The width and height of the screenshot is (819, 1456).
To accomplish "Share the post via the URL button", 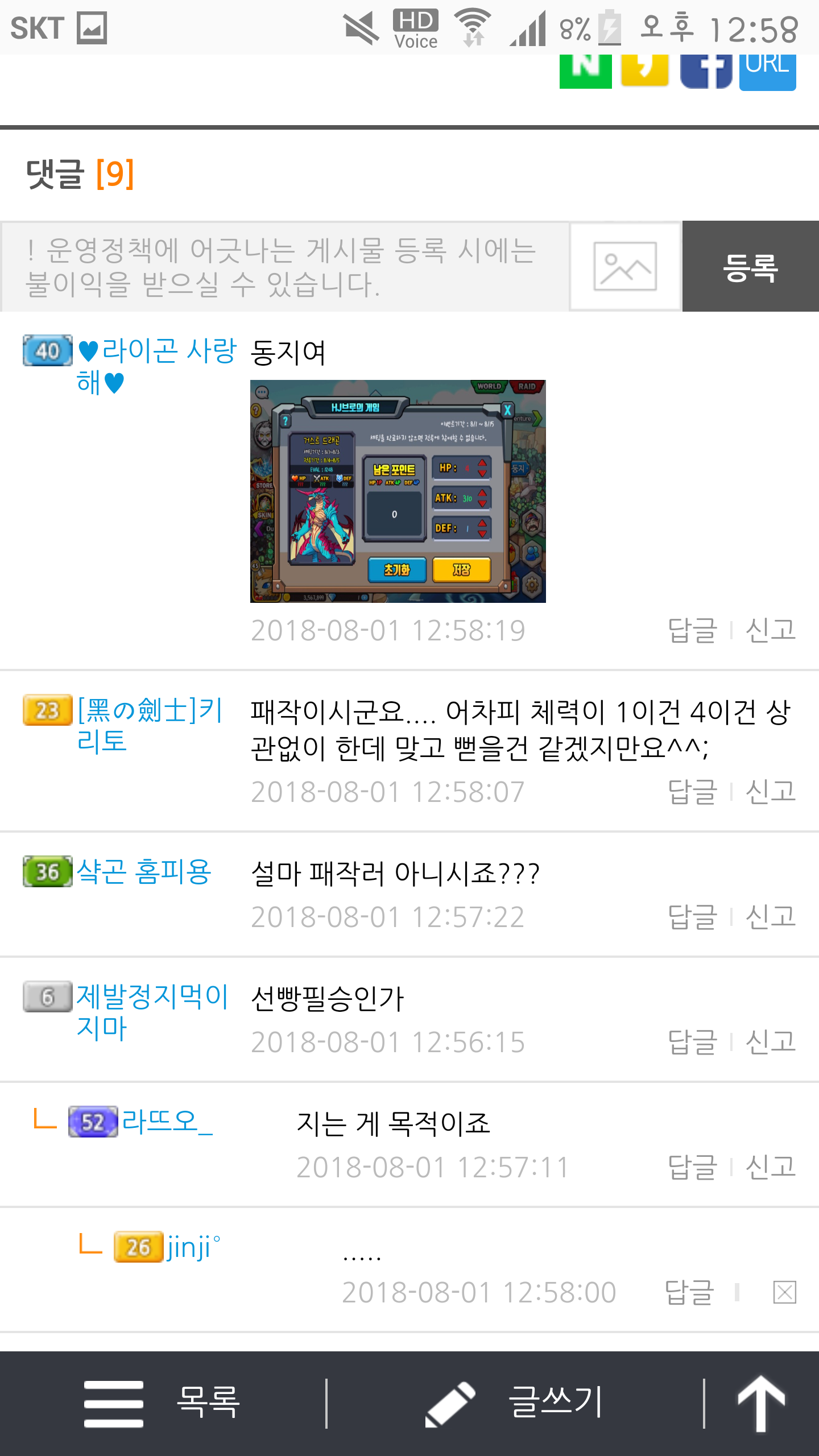I will (767, 72).
